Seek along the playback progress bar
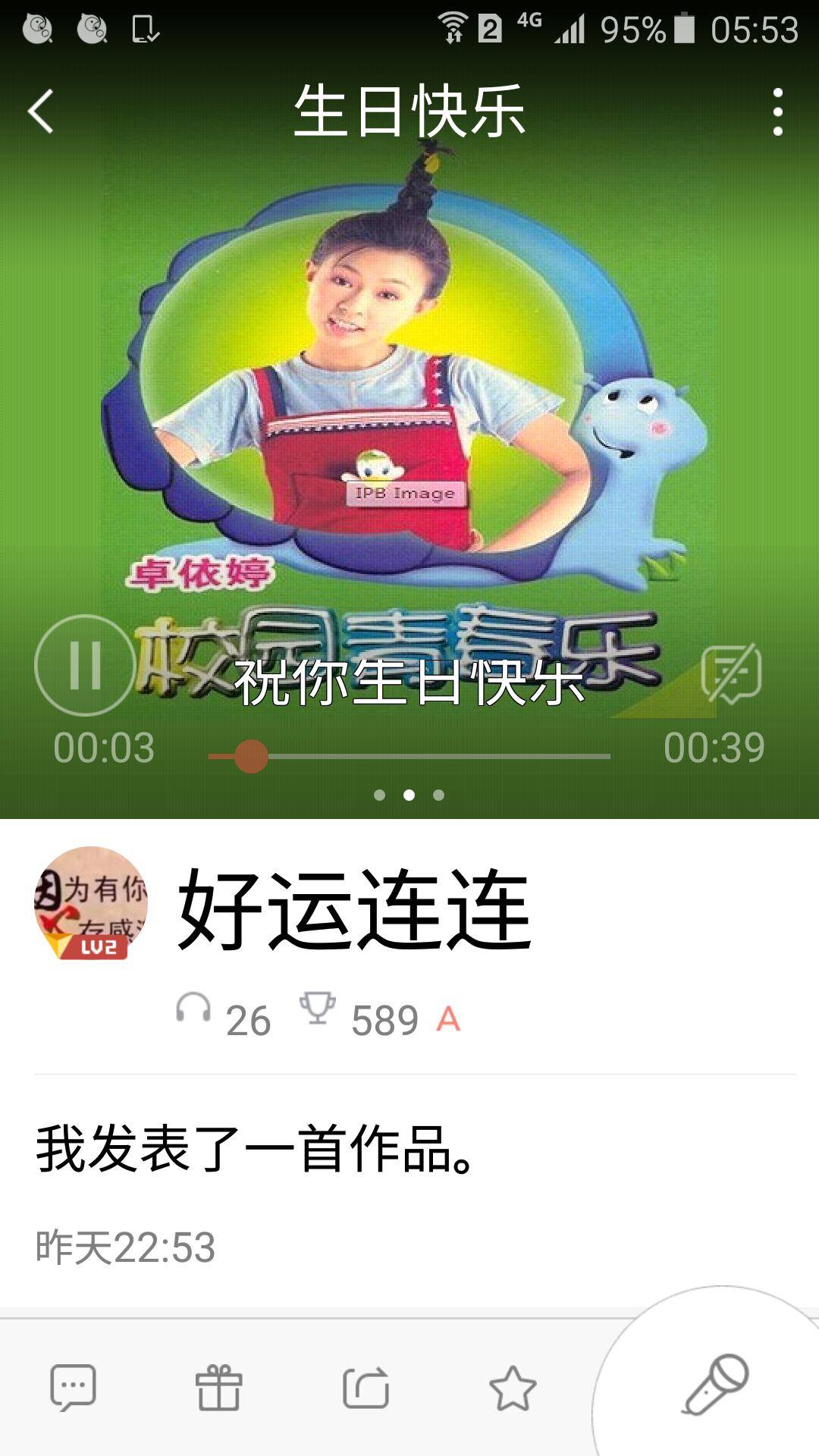Screen dimensions: 819x1456 (x=409, y=756)
